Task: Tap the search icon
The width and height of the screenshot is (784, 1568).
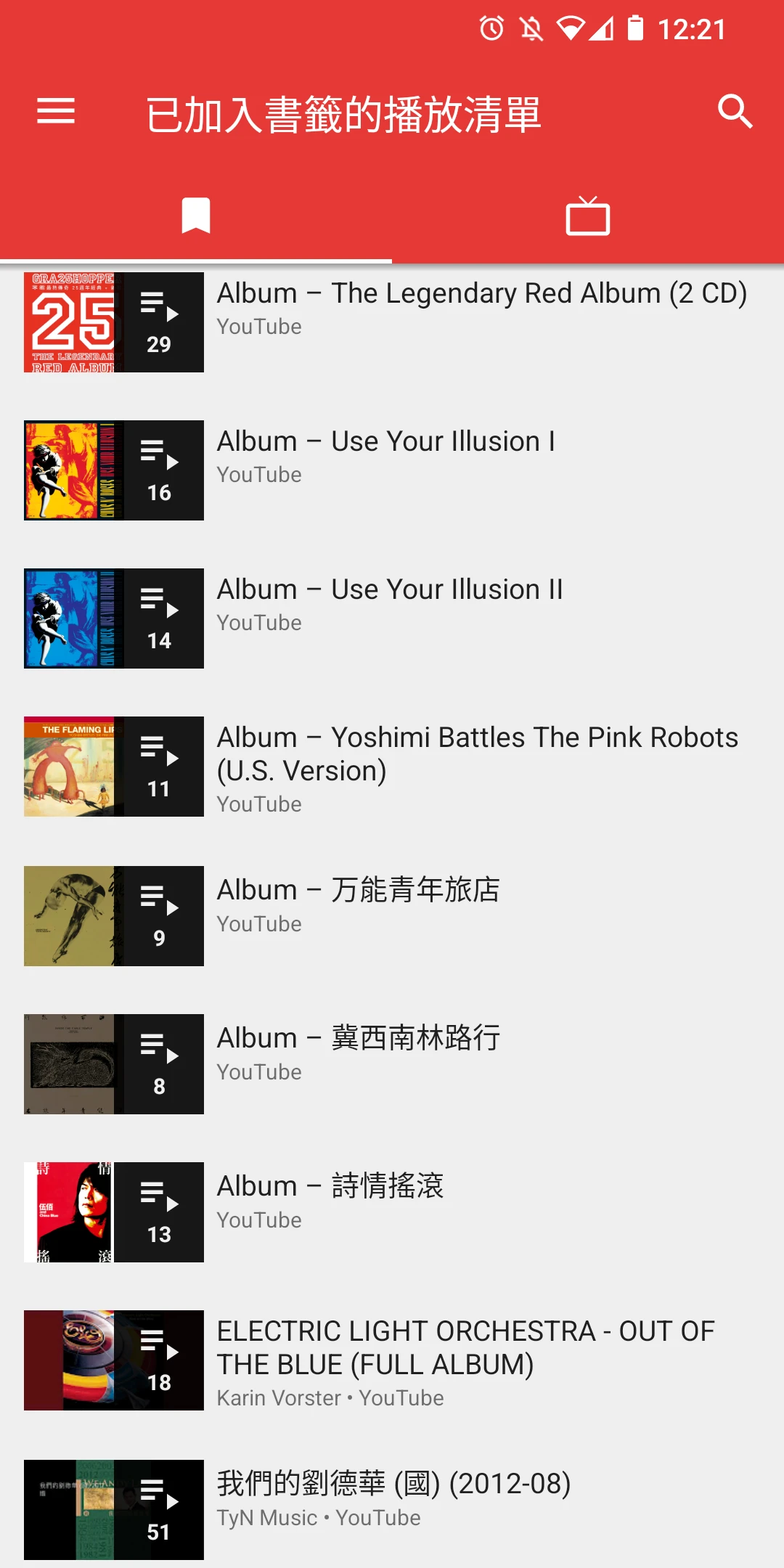Action: pyautogui.click(x=735, y=112)
